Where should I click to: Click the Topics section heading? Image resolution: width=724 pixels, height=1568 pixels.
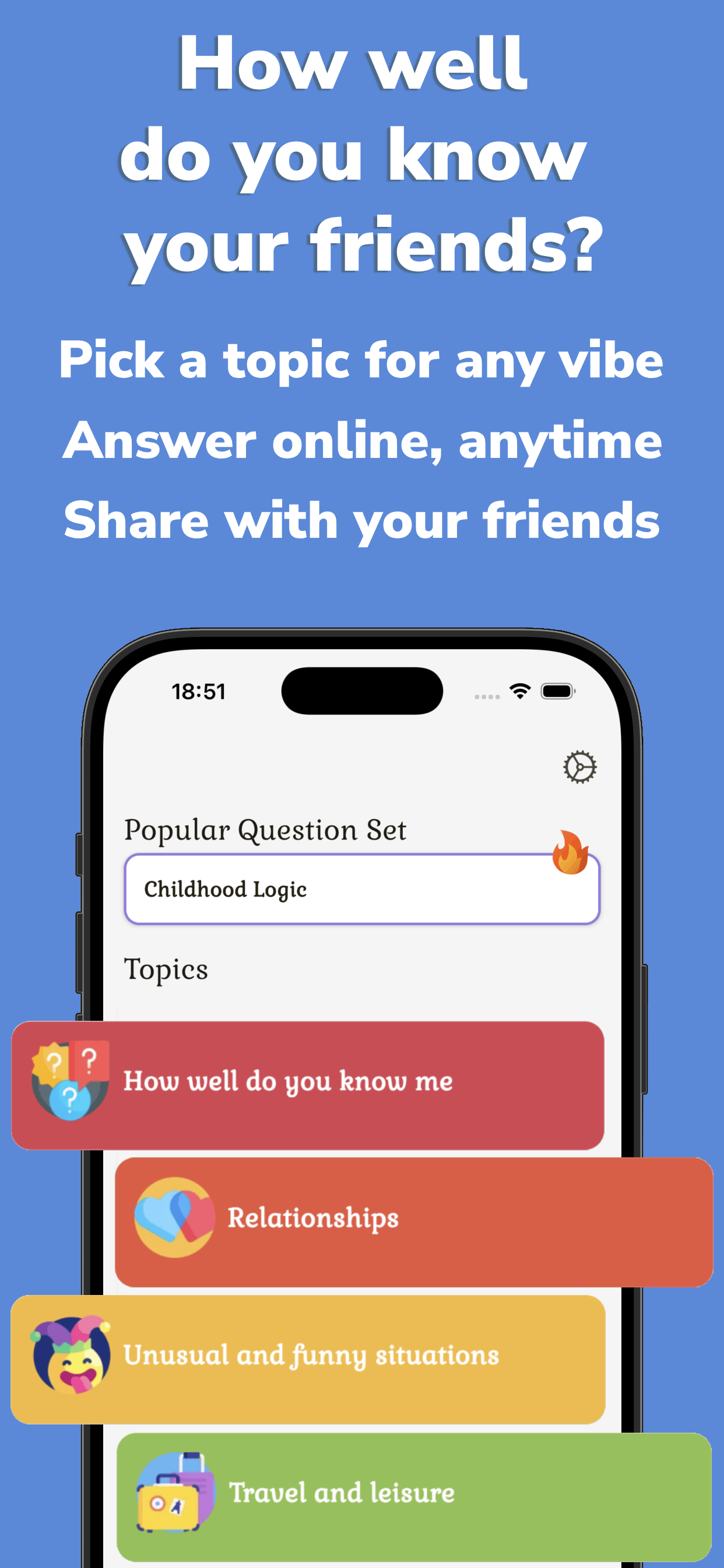[x=167, y=969]
